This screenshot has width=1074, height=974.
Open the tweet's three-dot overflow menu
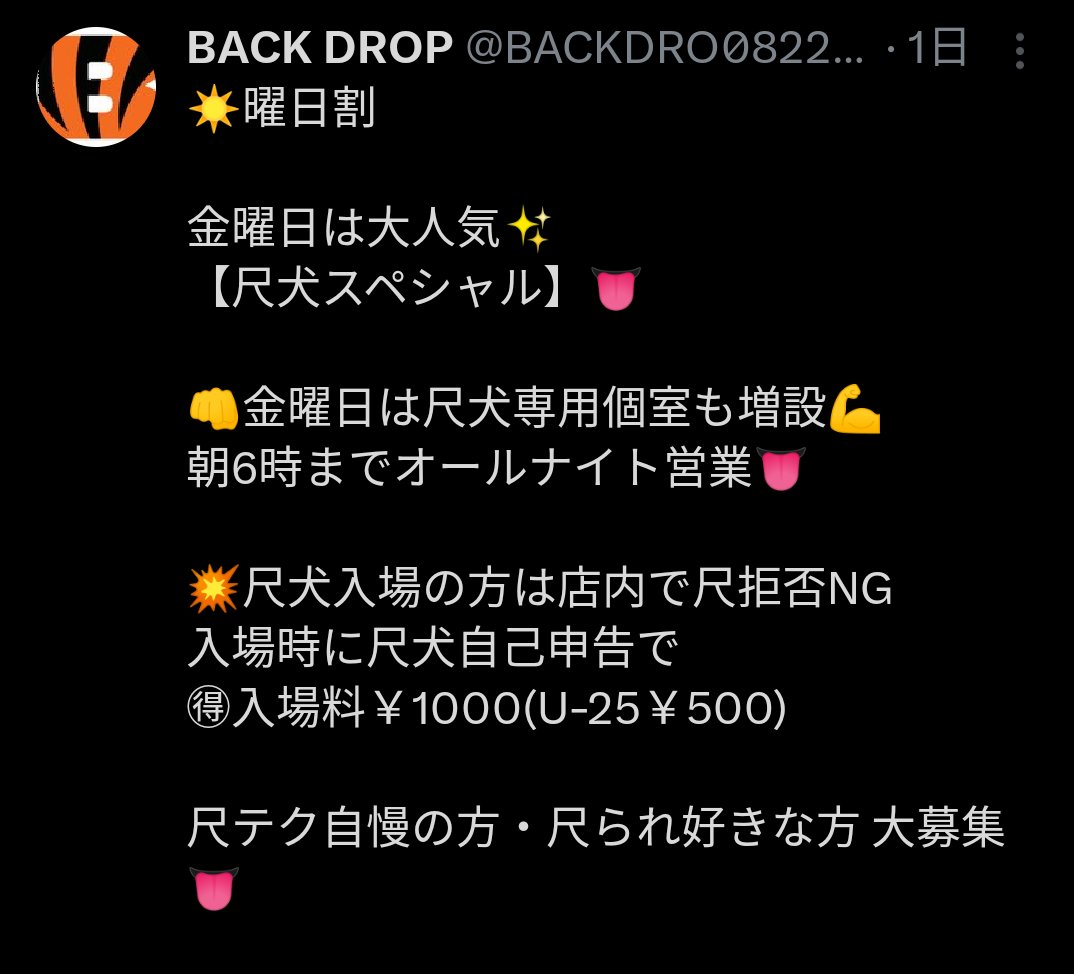[1019, 51]
